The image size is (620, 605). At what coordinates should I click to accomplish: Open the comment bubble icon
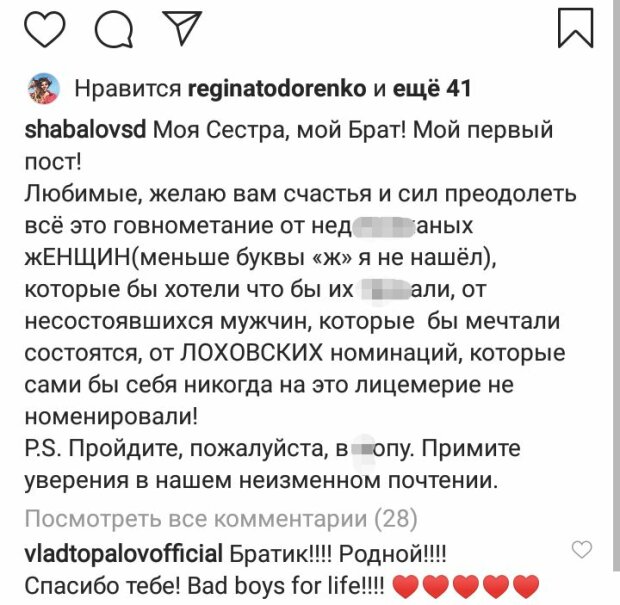tap(113, 27)
